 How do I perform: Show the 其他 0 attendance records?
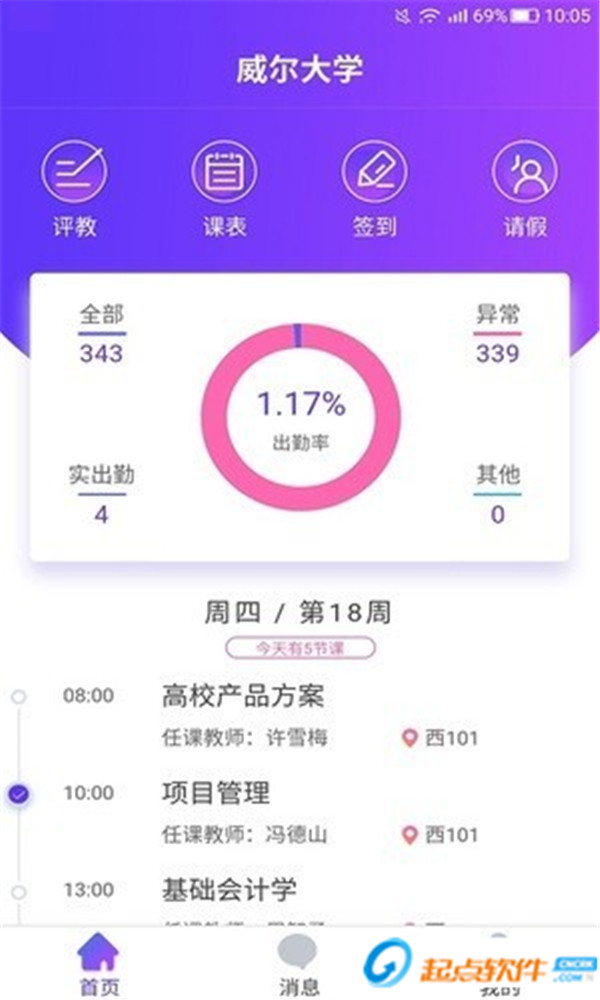497,495
